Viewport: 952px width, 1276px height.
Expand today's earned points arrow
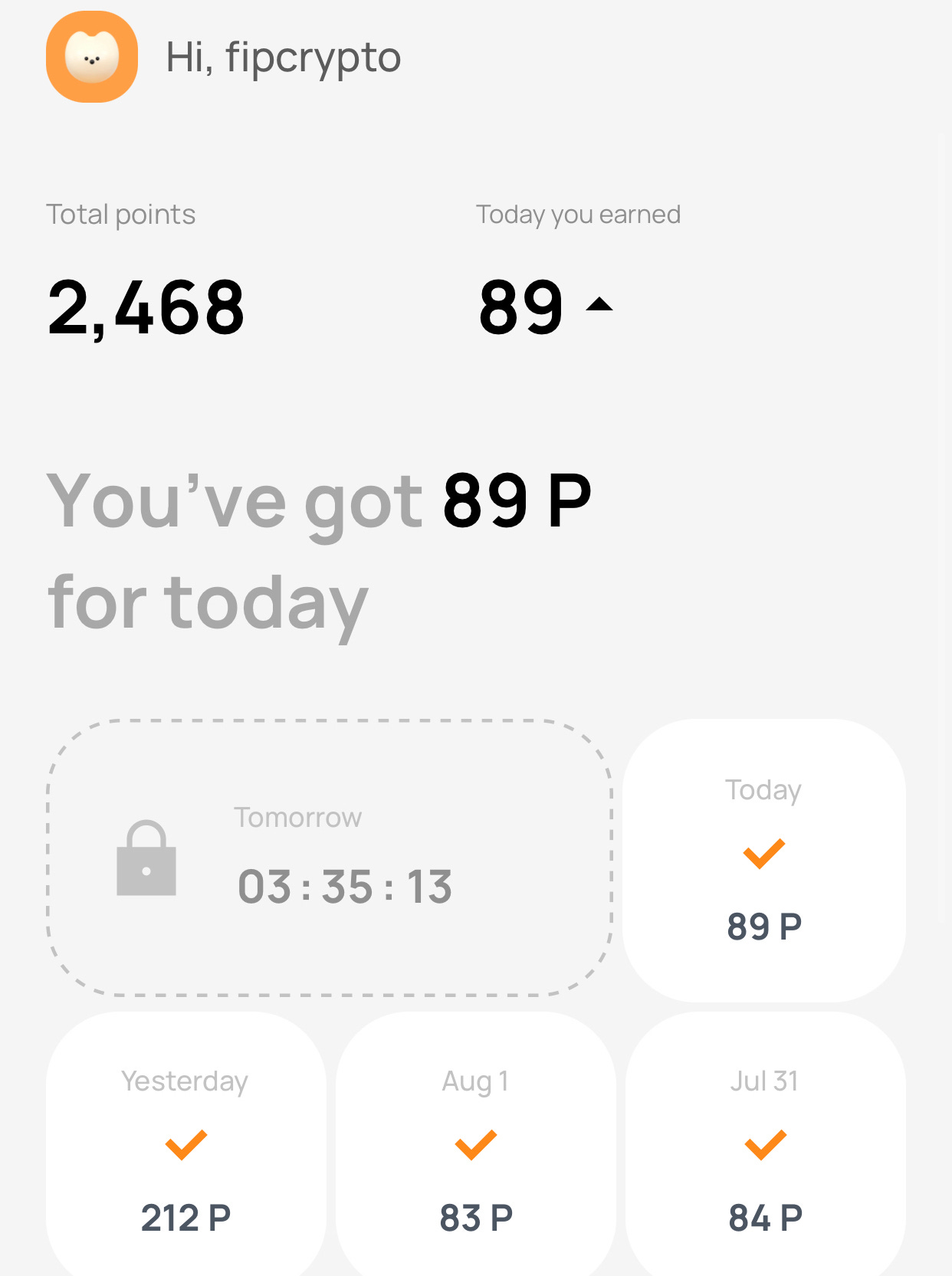[x=599, y=305]
